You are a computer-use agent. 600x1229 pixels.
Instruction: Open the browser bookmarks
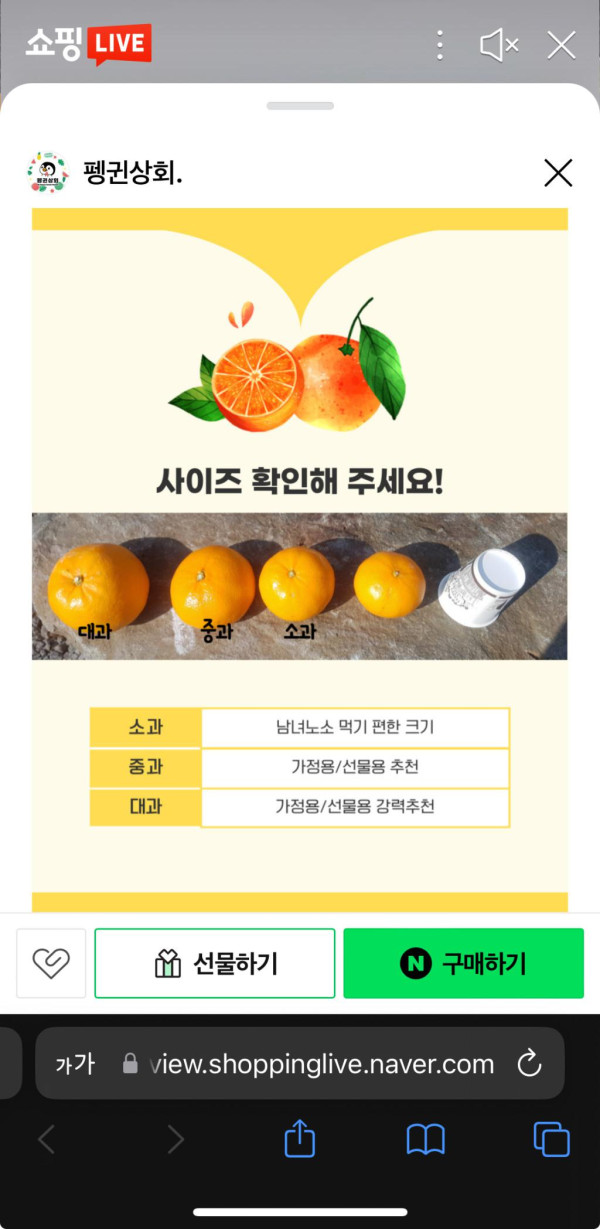tap(425, 1139)
